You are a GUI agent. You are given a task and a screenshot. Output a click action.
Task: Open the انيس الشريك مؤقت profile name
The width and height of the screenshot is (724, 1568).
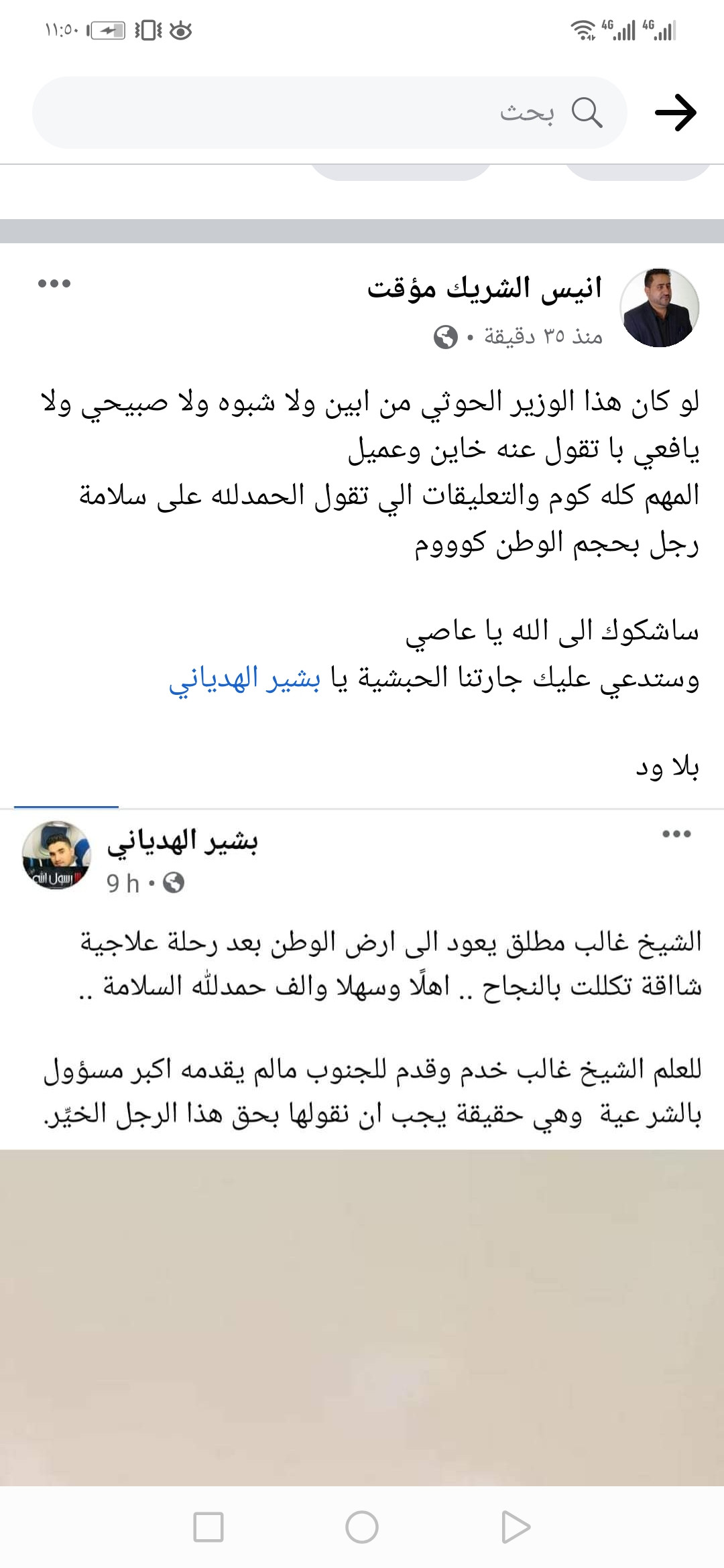484,289
